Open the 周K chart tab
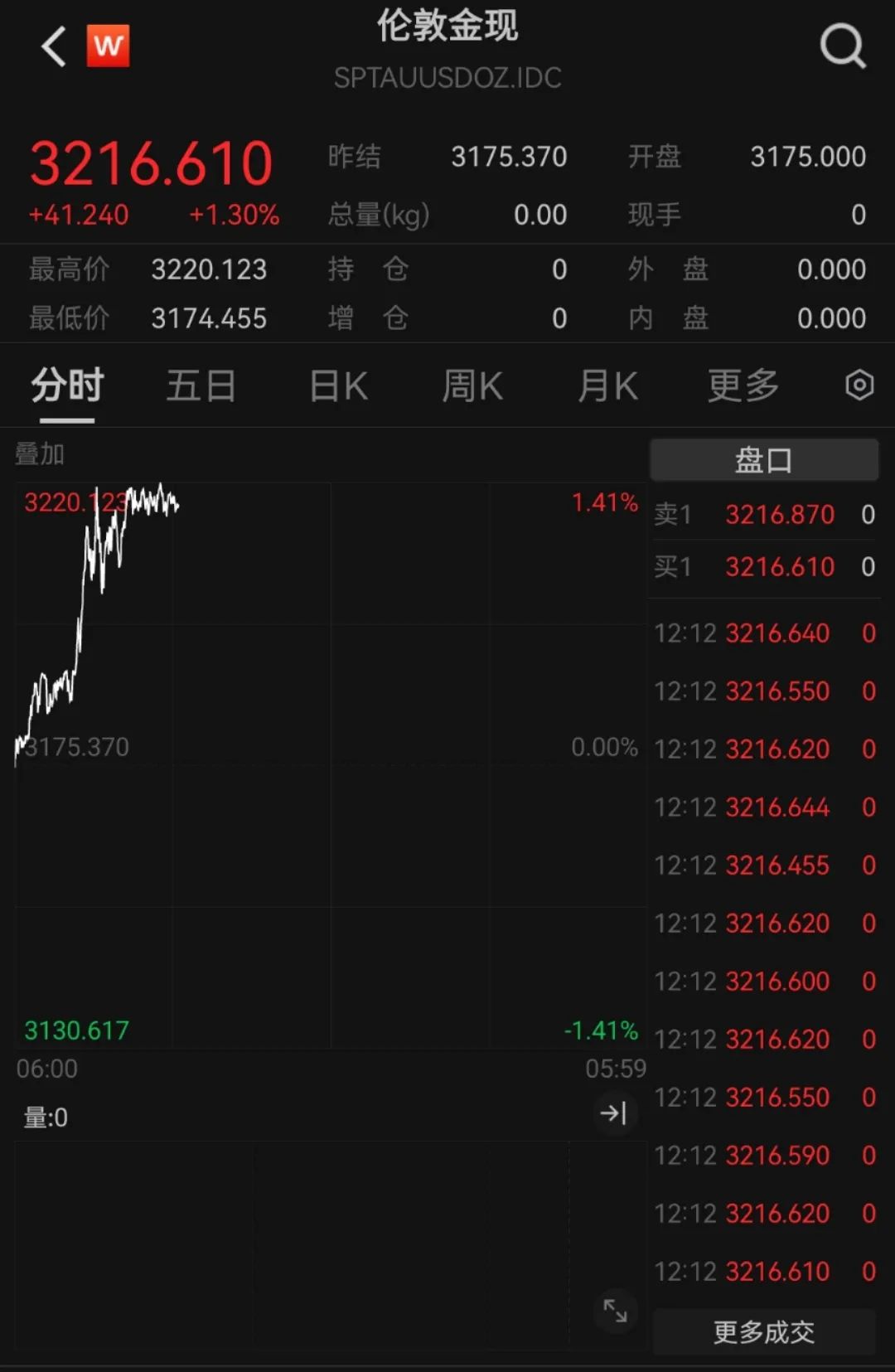 pos(472,386)
